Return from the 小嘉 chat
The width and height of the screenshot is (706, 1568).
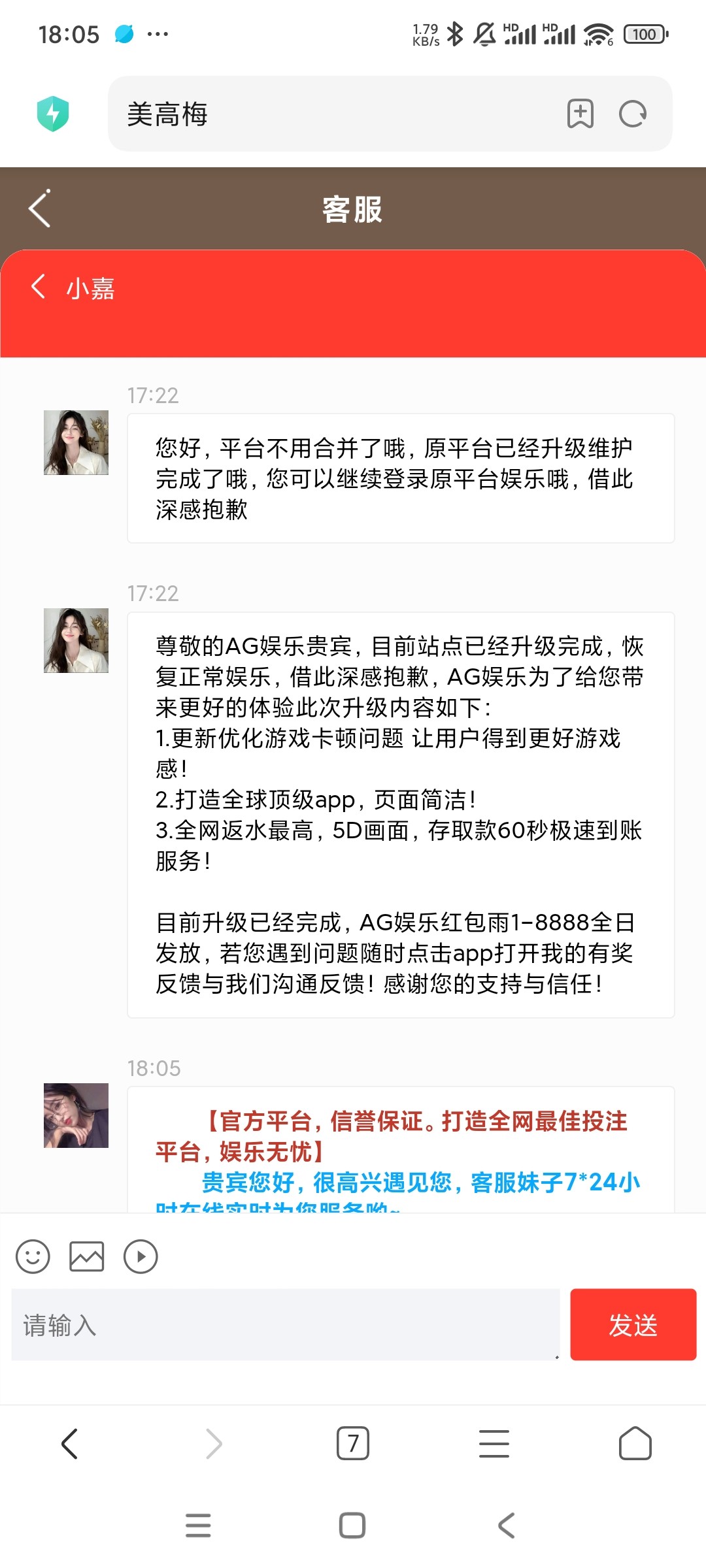tap(39, 286)
